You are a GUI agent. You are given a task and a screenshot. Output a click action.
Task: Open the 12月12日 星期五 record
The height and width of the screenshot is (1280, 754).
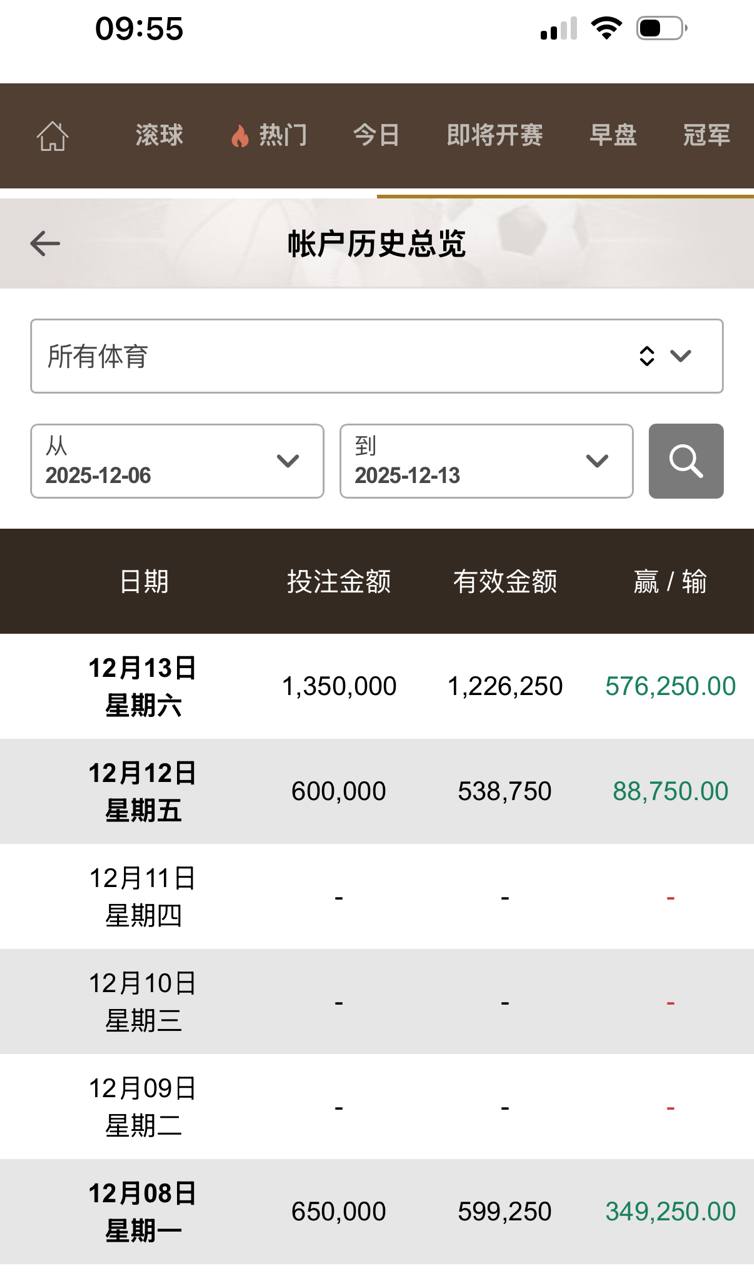[x=143, y=791]
